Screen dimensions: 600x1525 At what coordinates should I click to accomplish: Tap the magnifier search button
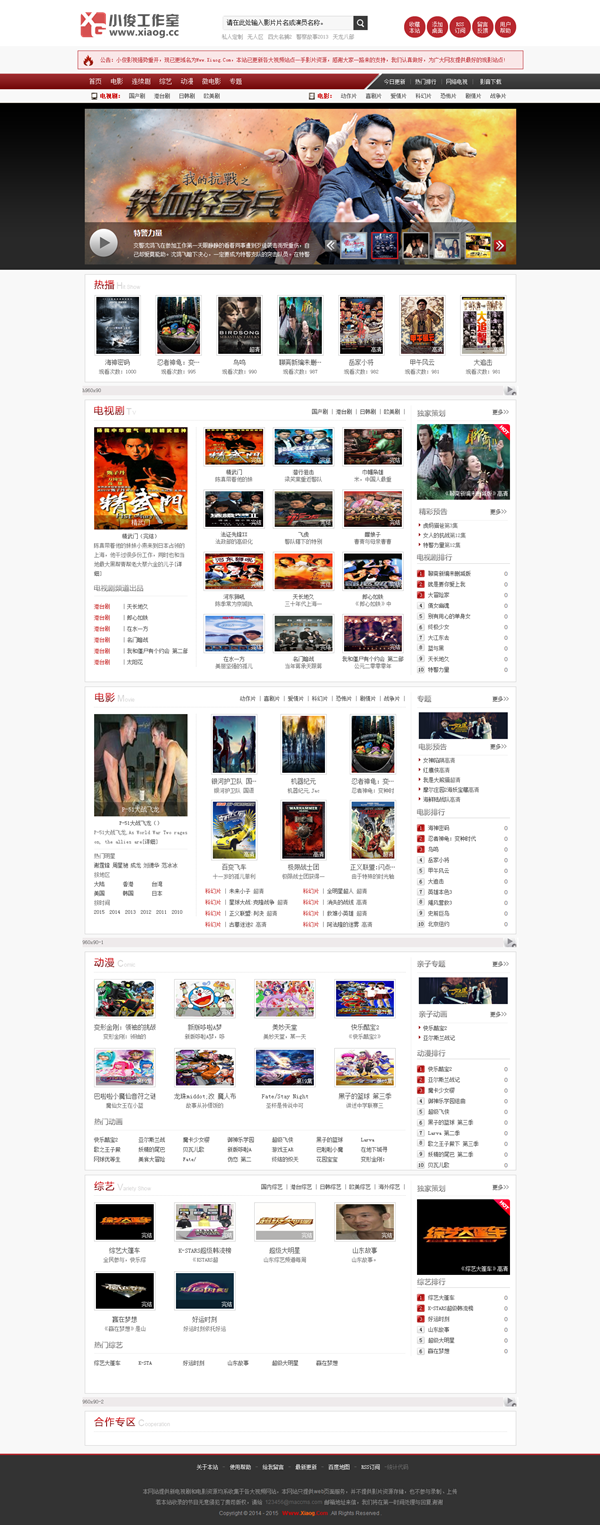(361, 23)
